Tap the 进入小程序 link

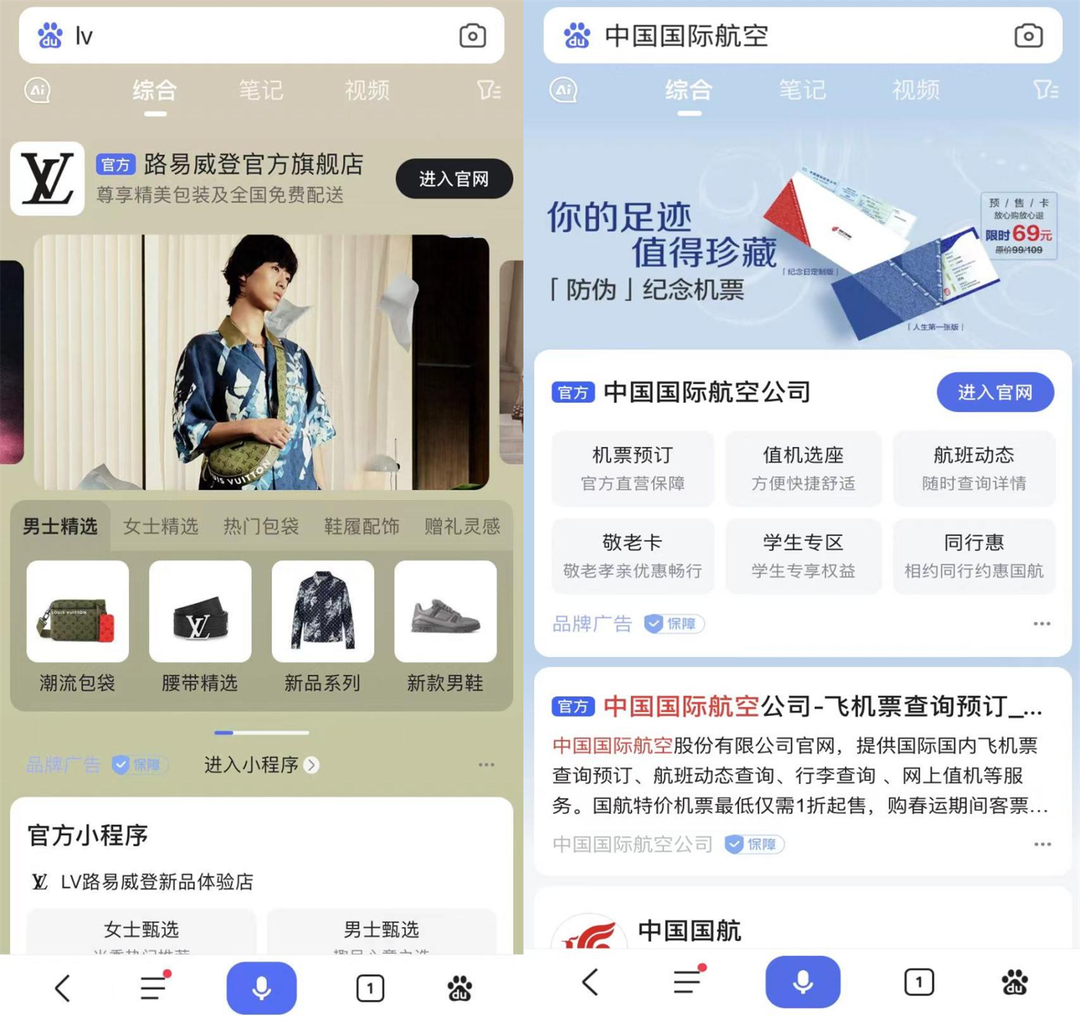click(261, 765)
